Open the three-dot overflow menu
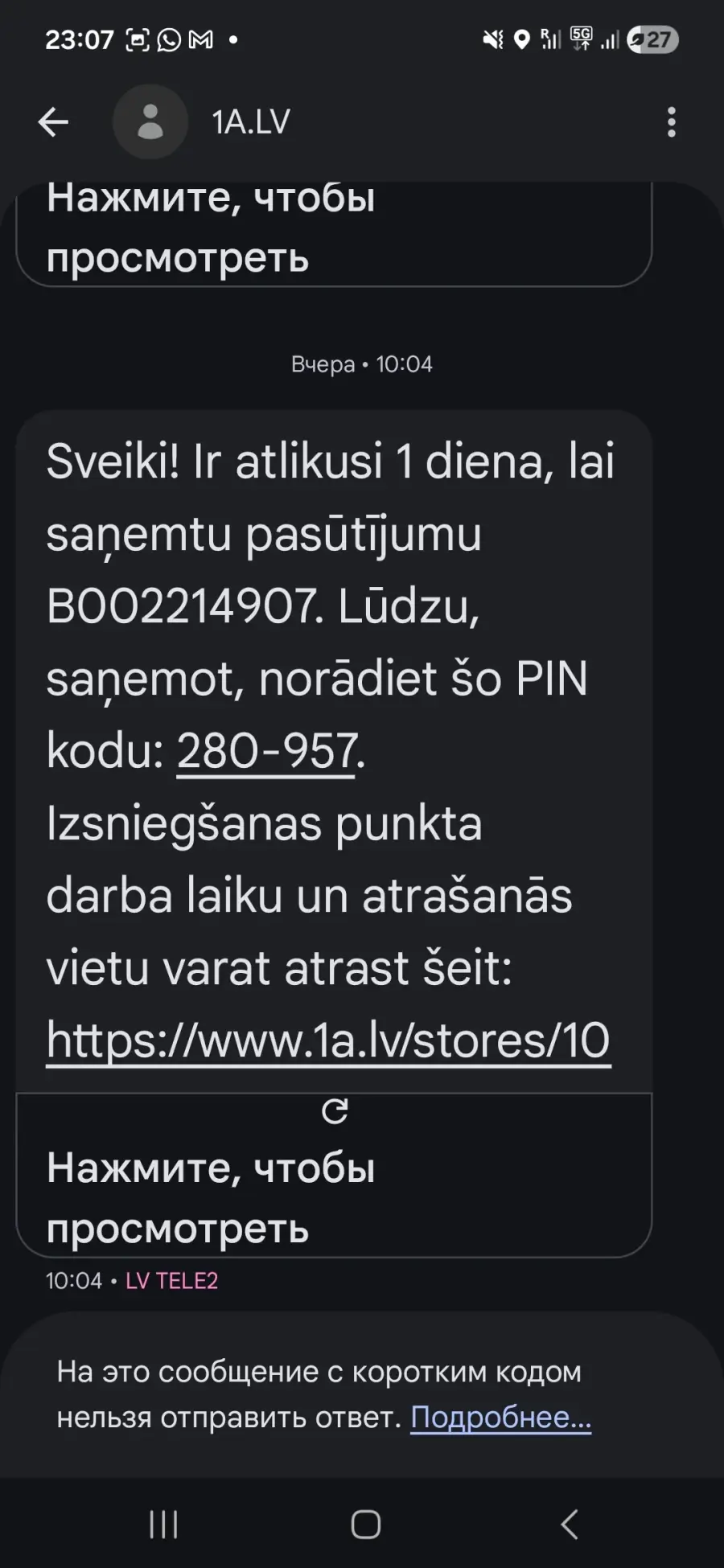The width and height of the screenshot is (724, 1568). pyautogui.click(x=671, y=122)
